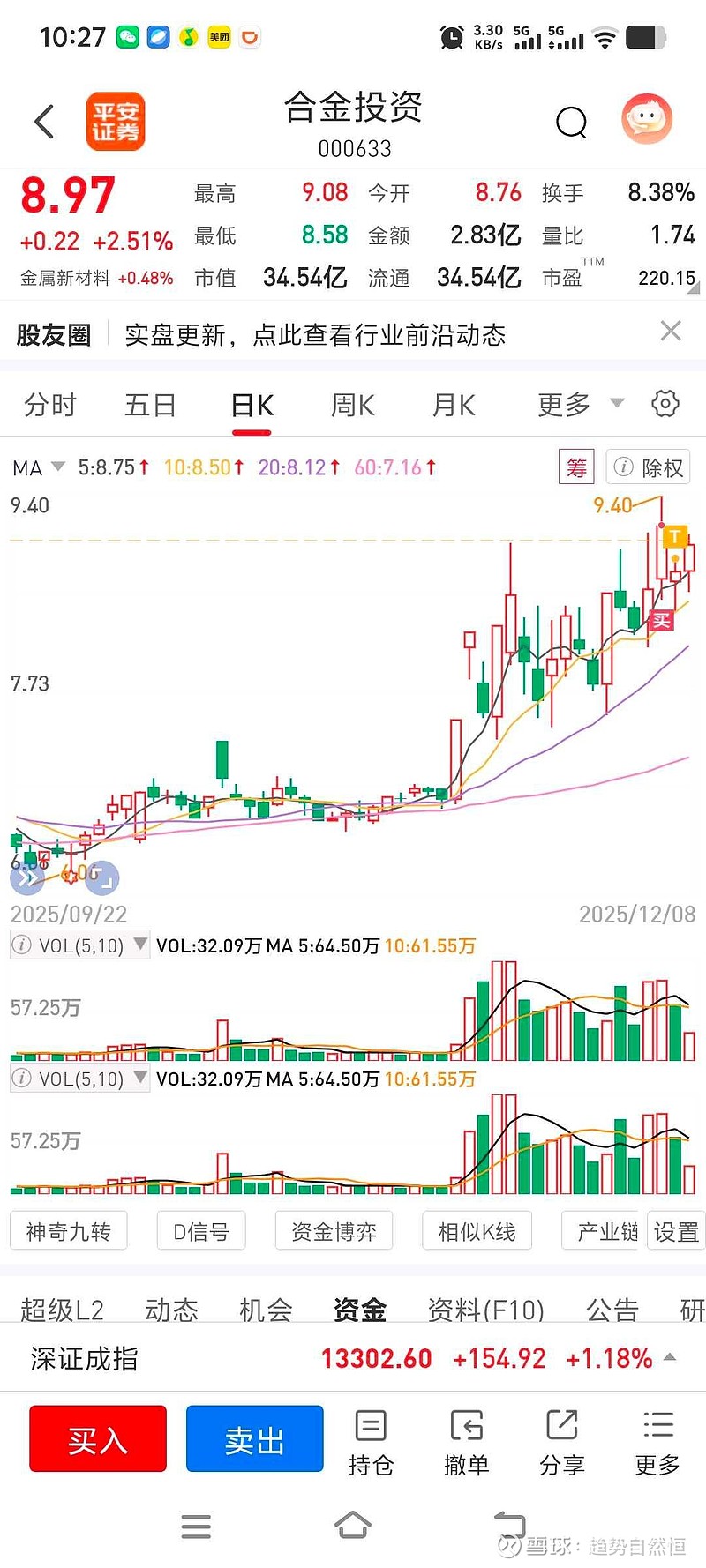Open chart settings gear icon
The width and height of the screenshot is (706, 1568).
click(665, 404)
